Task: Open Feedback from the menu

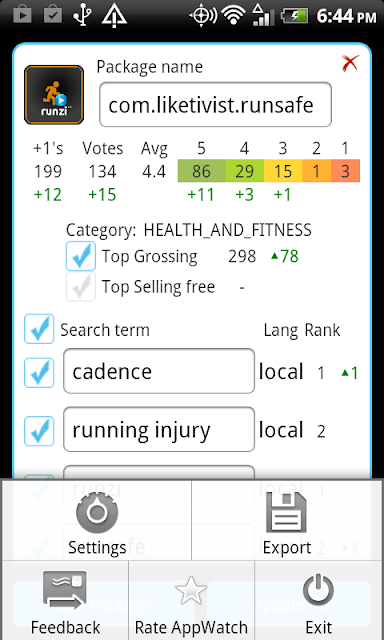Action: 65,600
